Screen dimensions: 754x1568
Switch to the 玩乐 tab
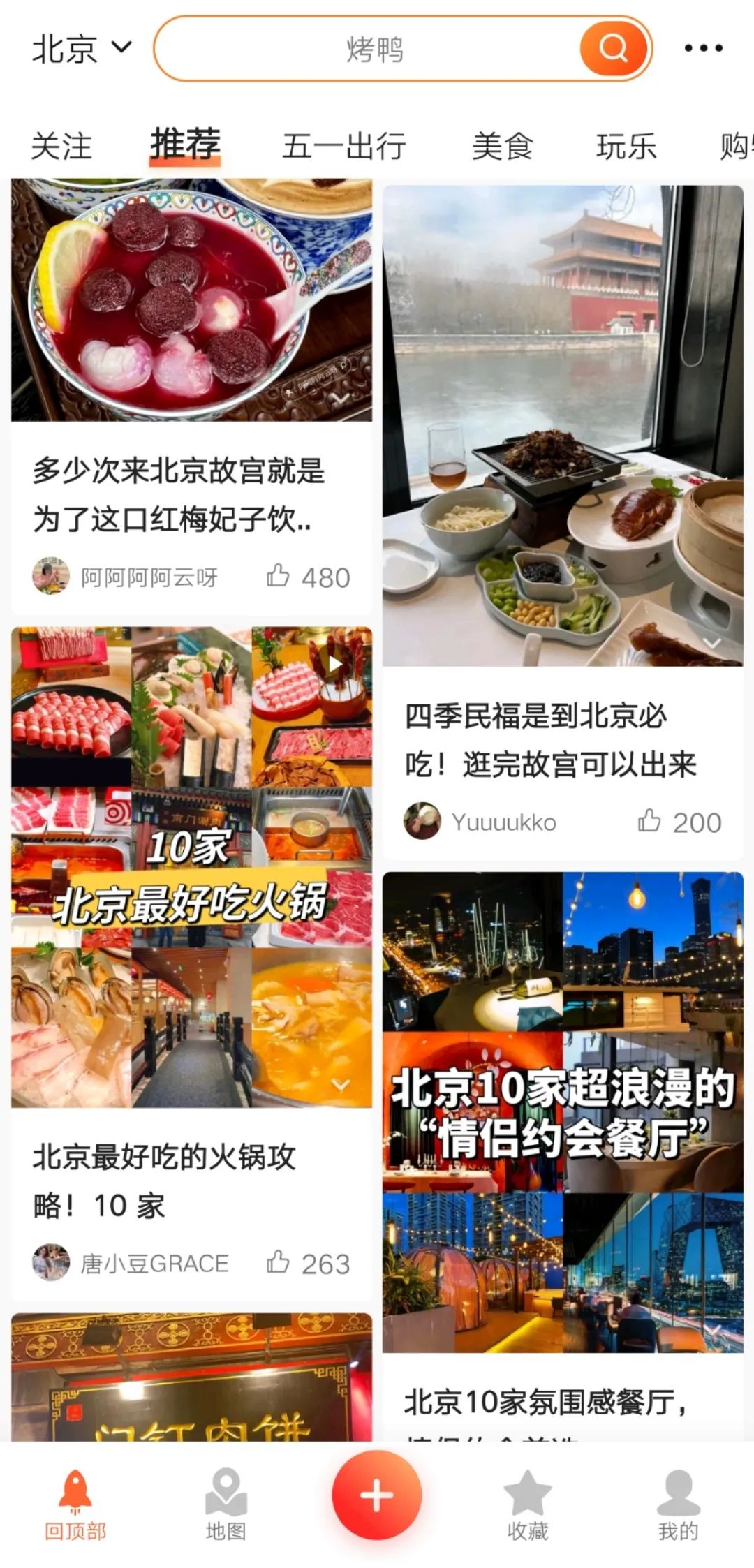click(x=626, y=147)
